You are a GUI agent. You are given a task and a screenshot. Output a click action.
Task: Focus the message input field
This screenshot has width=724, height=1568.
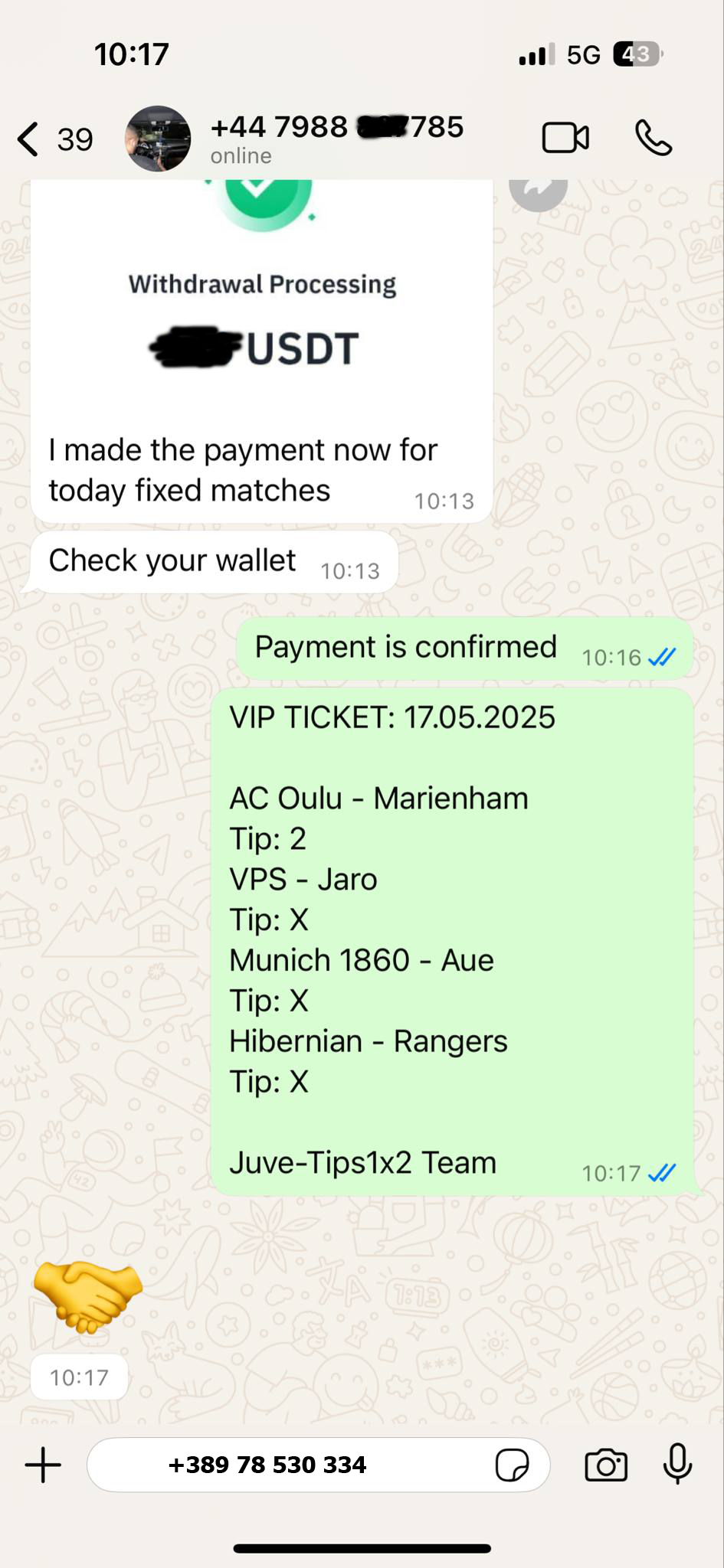(291, 1465)
